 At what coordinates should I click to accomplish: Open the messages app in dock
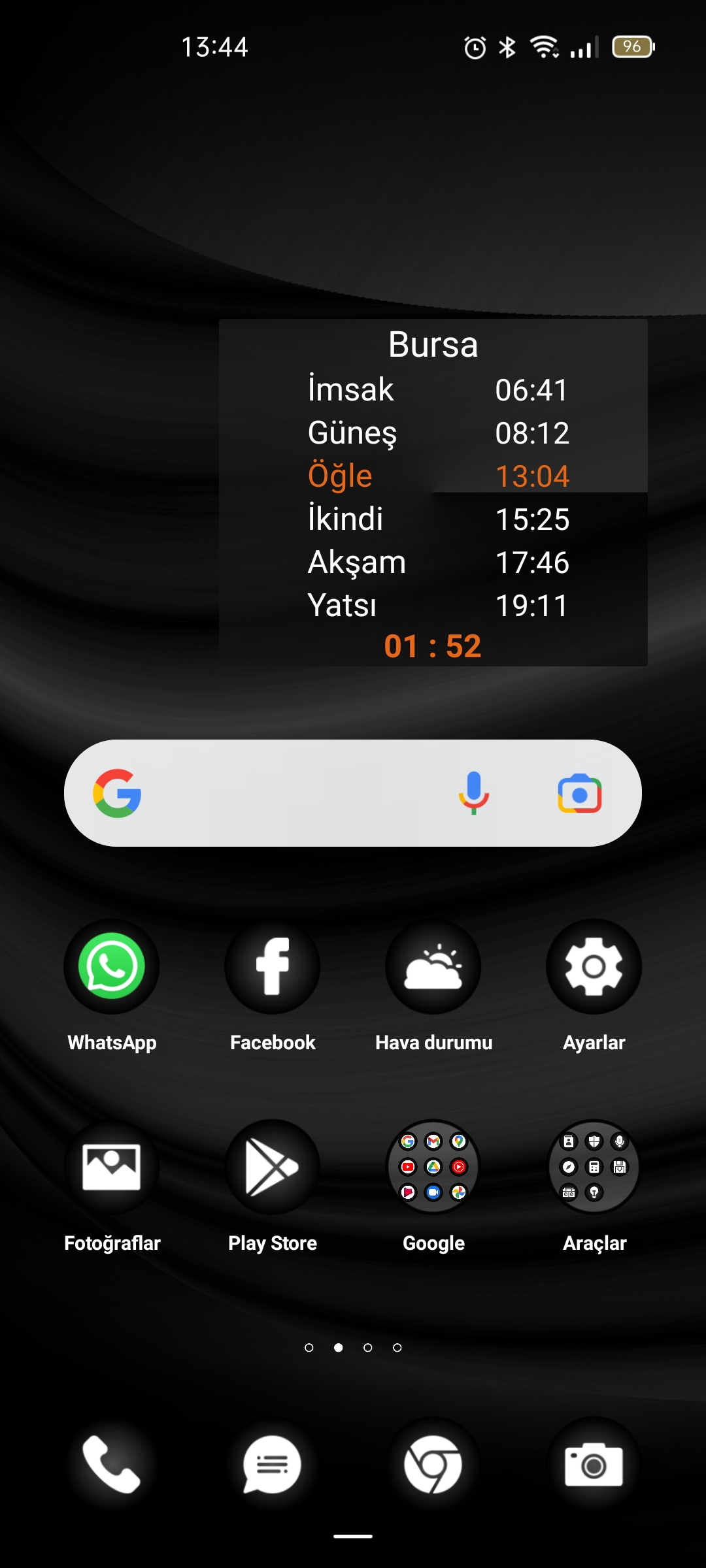point(273,1464)
